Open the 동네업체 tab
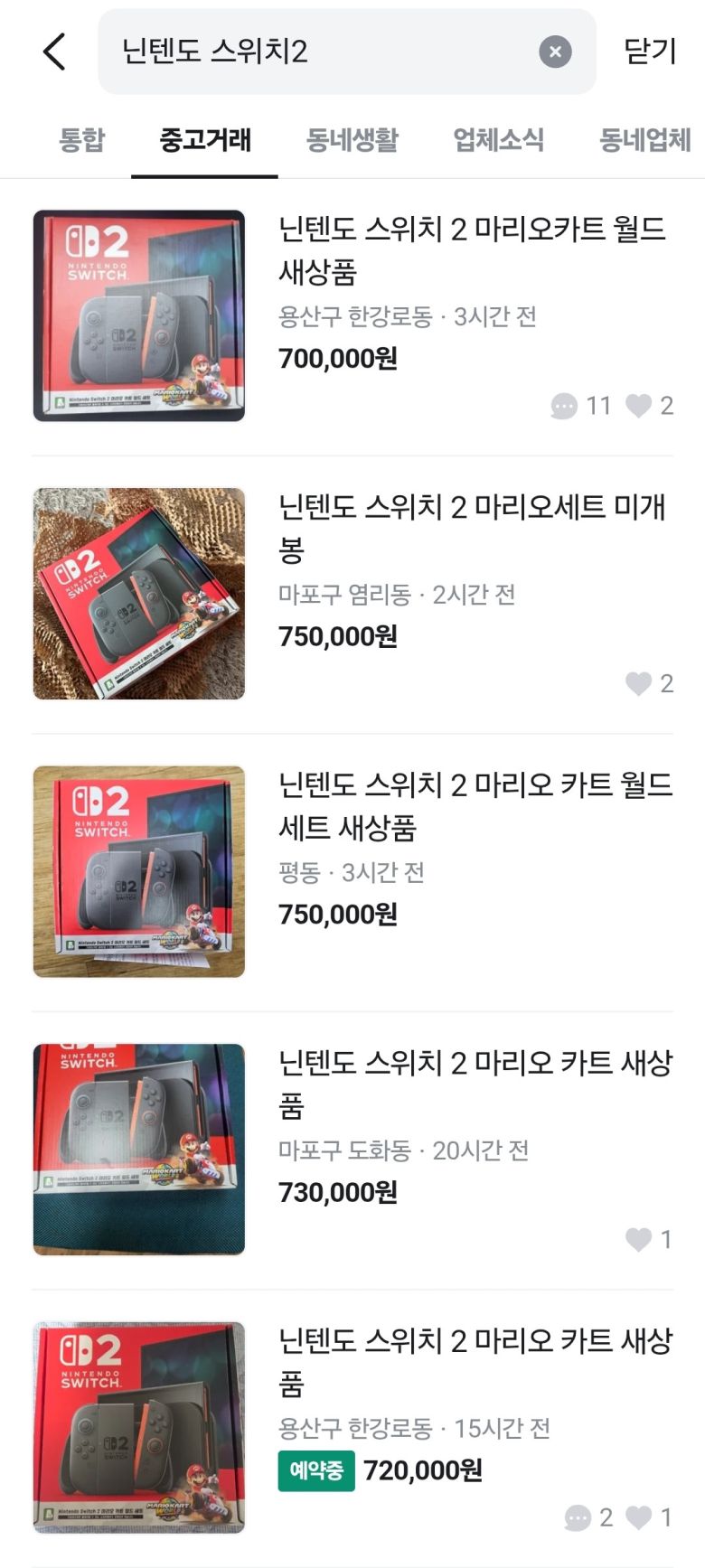 tap(643, 140)
